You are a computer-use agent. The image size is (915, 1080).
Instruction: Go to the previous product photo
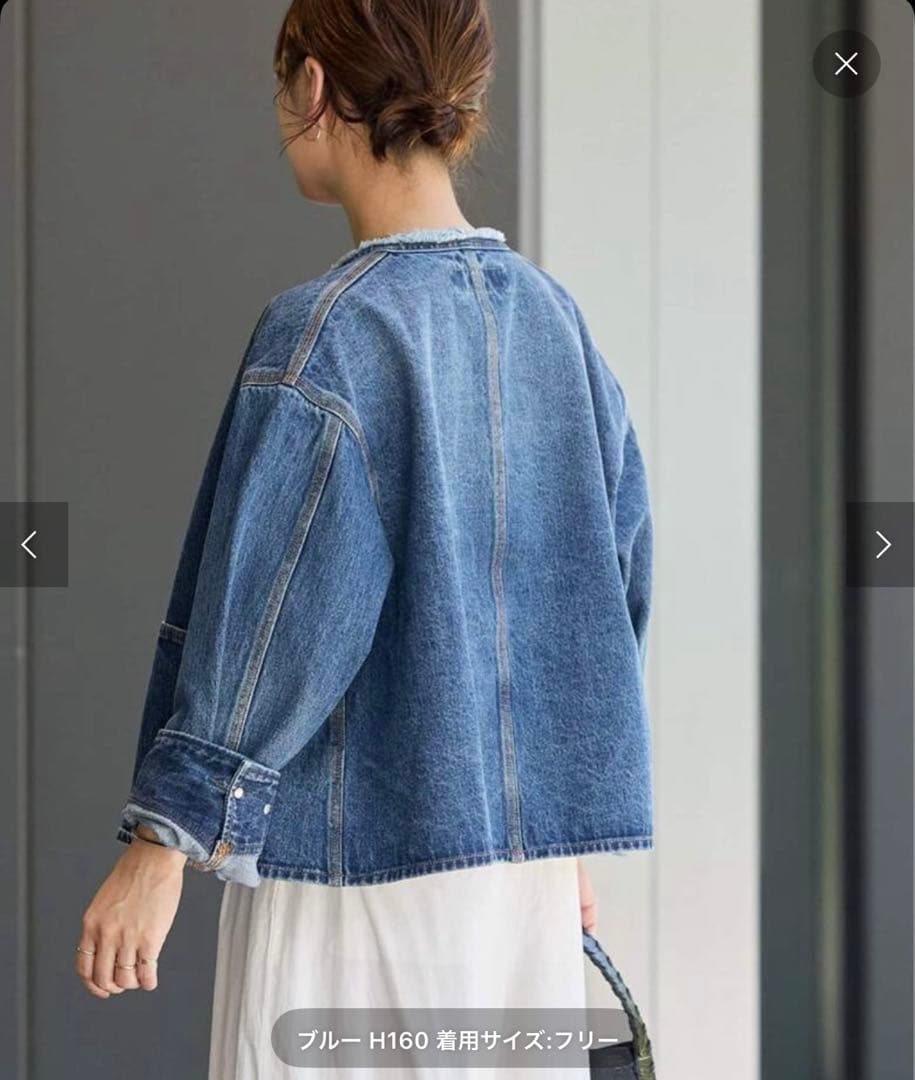point(31,544)
